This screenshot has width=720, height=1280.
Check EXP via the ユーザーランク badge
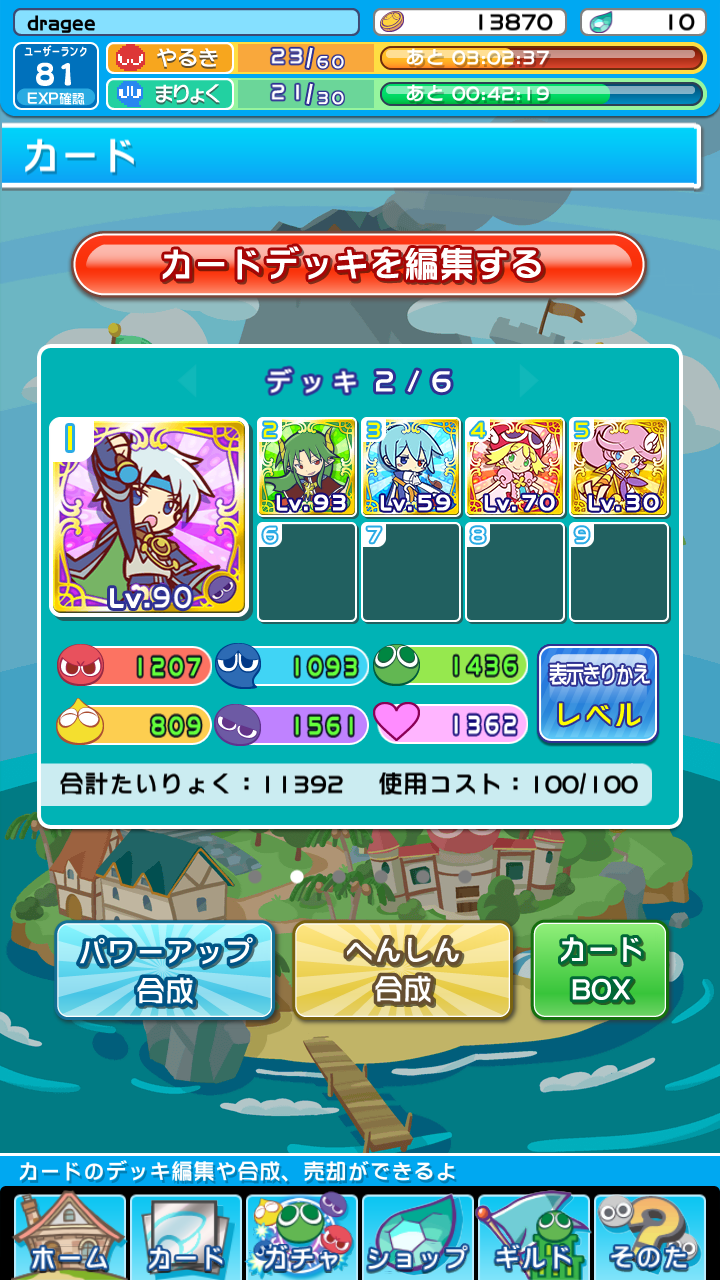point(56,76)
